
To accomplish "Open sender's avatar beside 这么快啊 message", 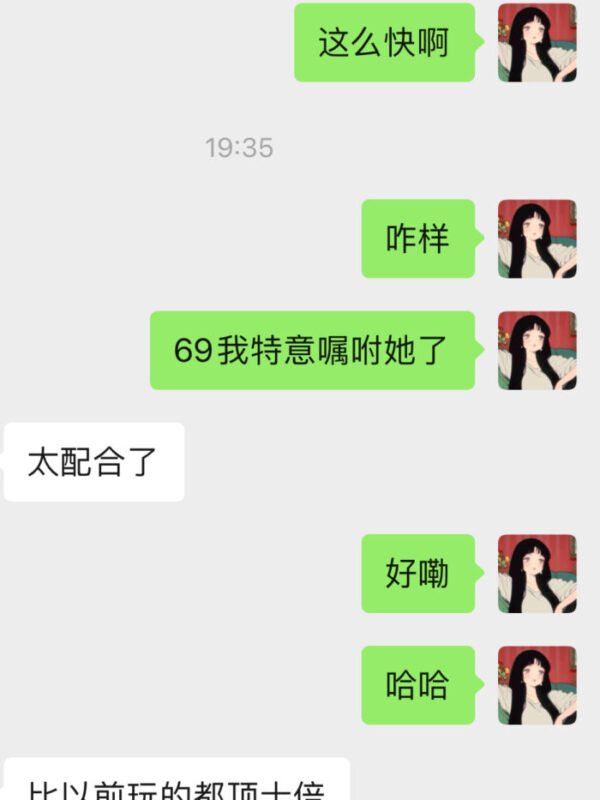I will coord(537,42).
